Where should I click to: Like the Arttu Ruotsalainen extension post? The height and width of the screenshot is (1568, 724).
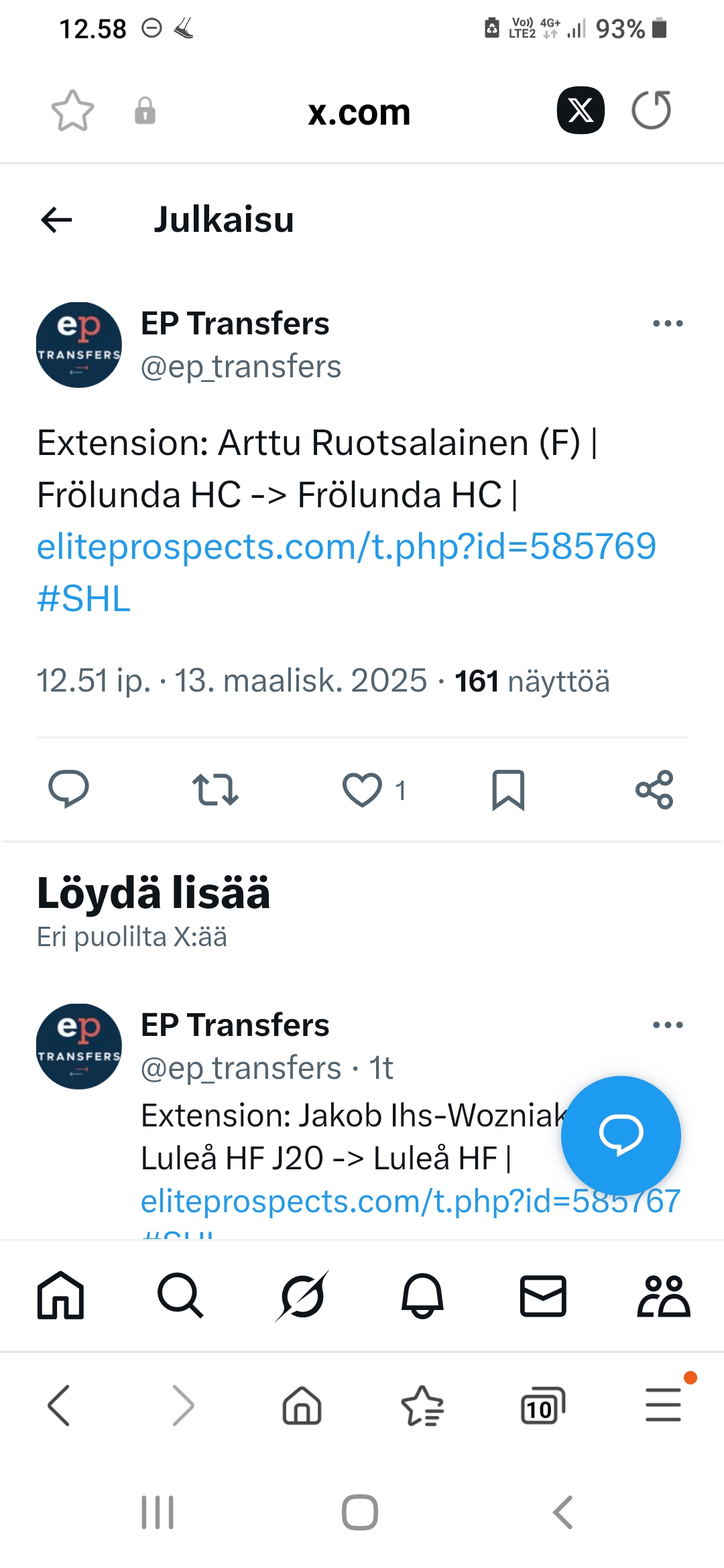[x=363, y=789]
